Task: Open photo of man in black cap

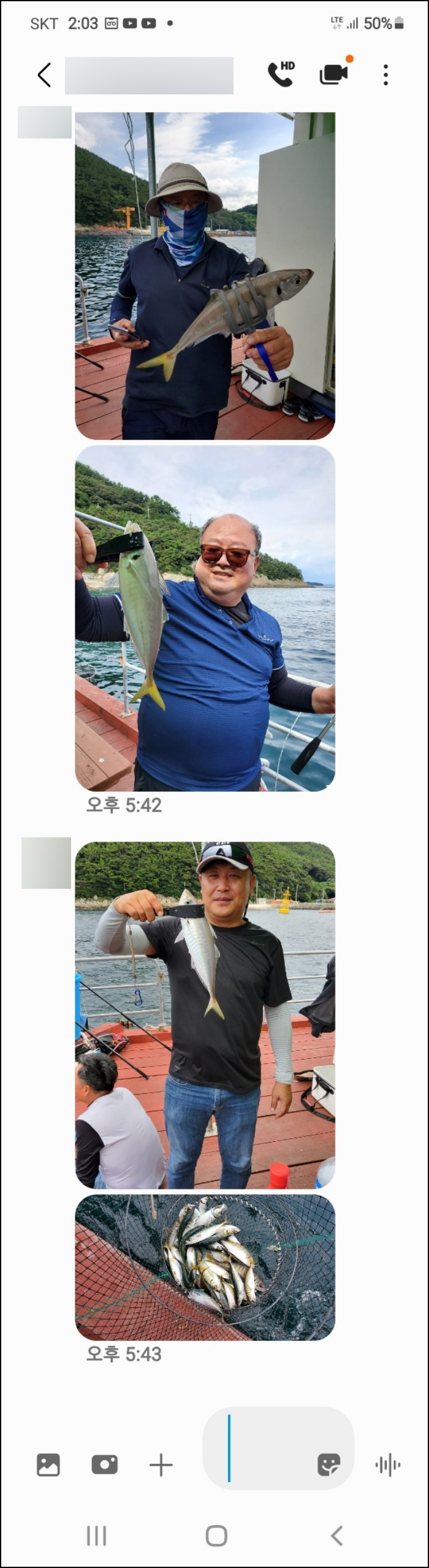Action: click(x=205, y=1014)
